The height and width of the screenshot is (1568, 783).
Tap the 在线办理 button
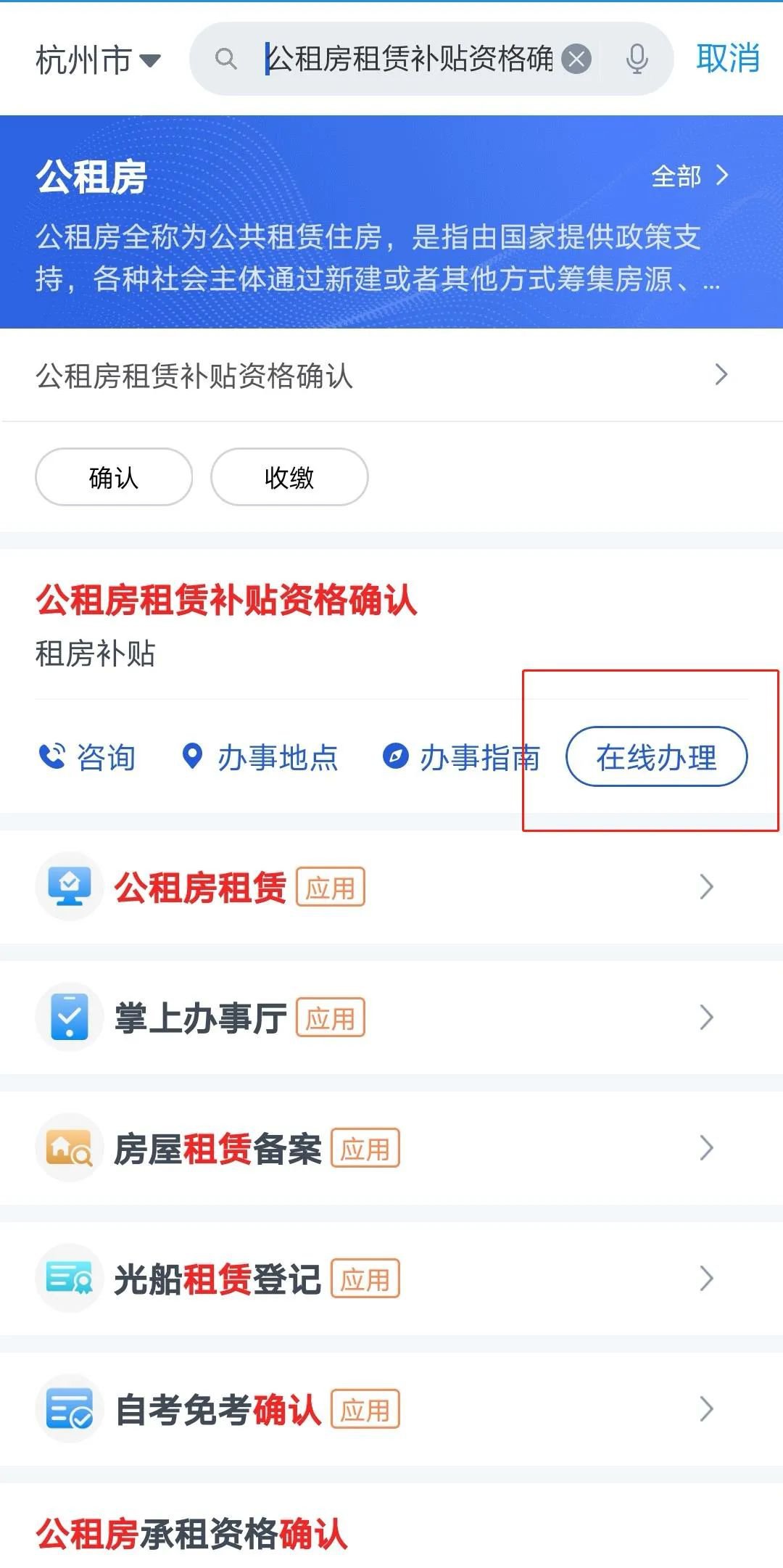[x=656, y=757]
